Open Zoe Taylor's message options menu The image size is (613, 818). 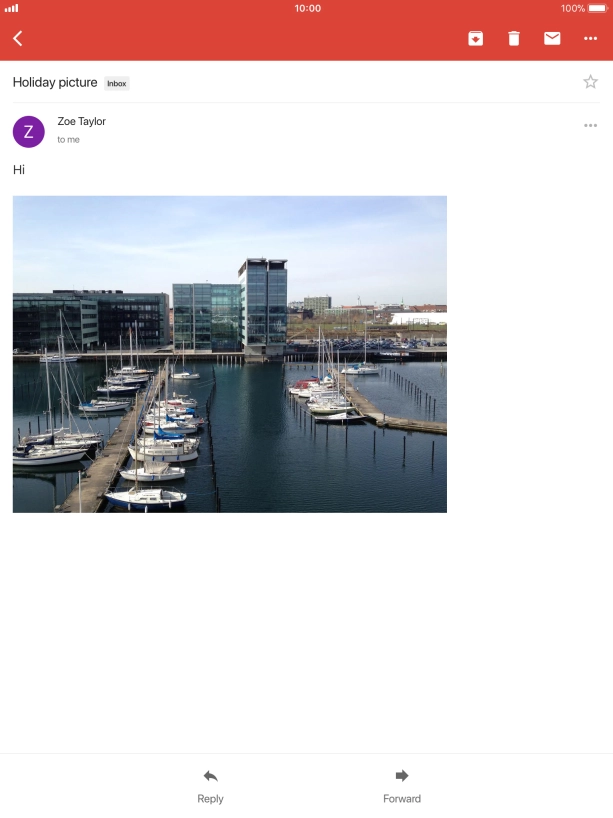pos(590,126)
